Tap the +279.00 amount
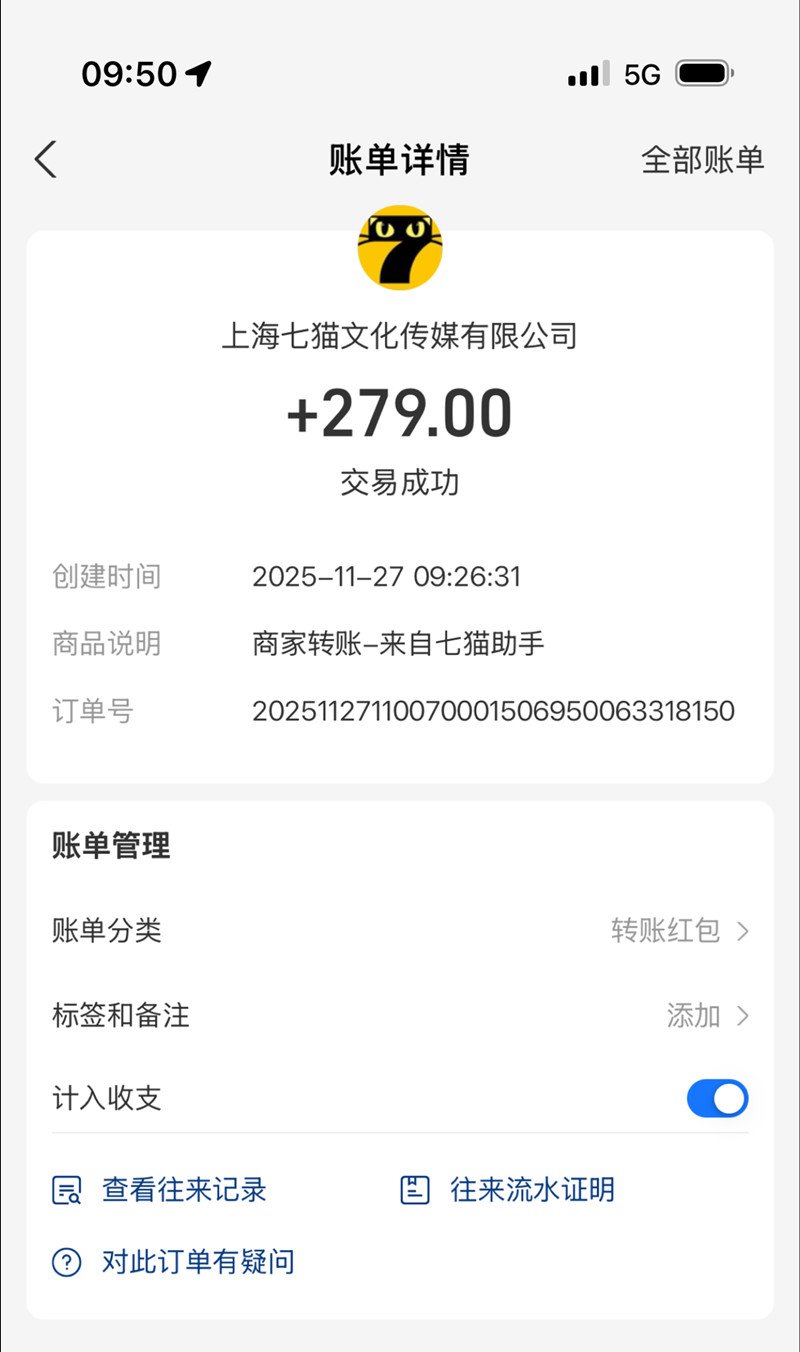800x1352 pixels. [400, 412]
